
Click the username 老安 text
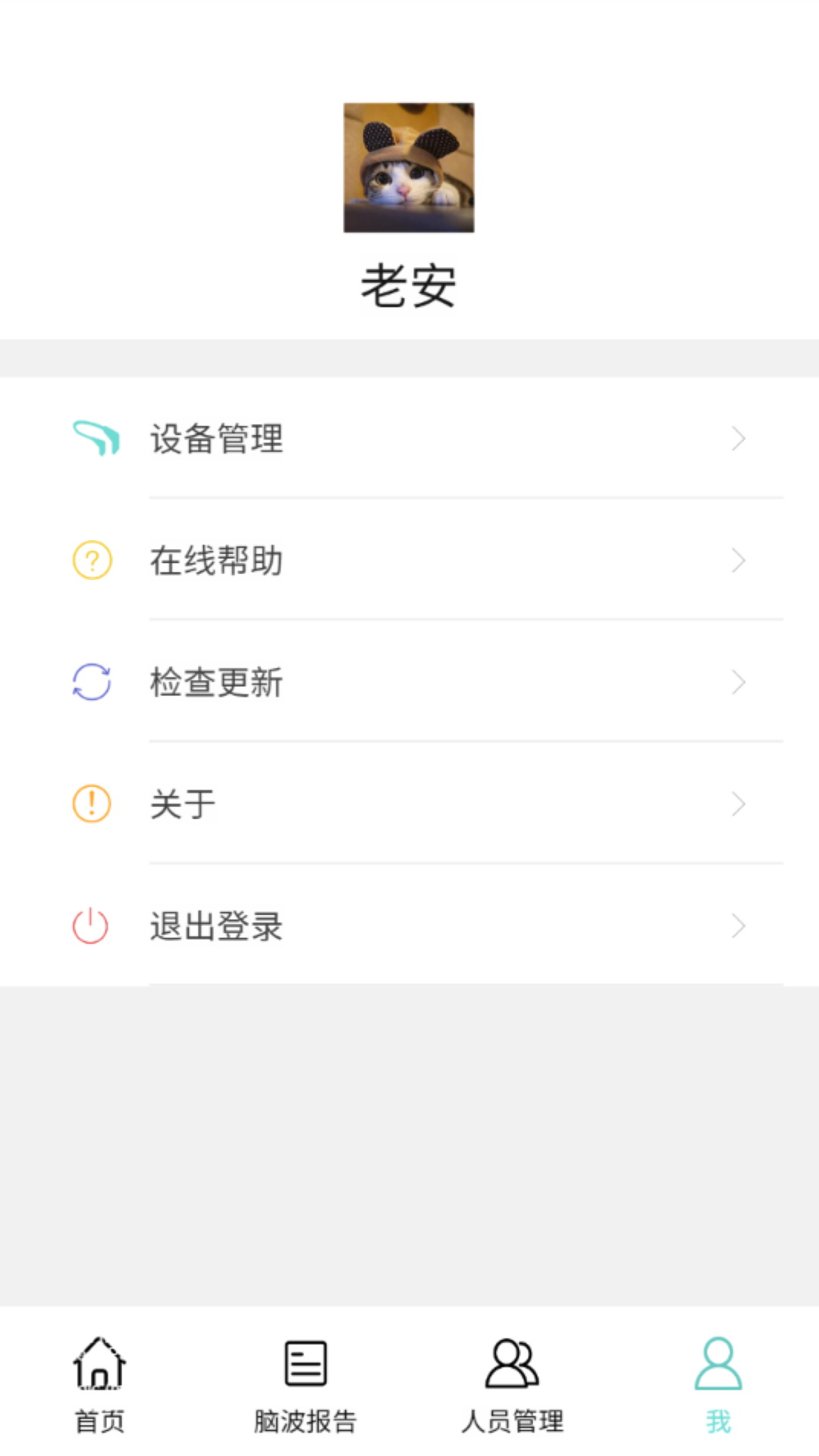tap(409, 288)
